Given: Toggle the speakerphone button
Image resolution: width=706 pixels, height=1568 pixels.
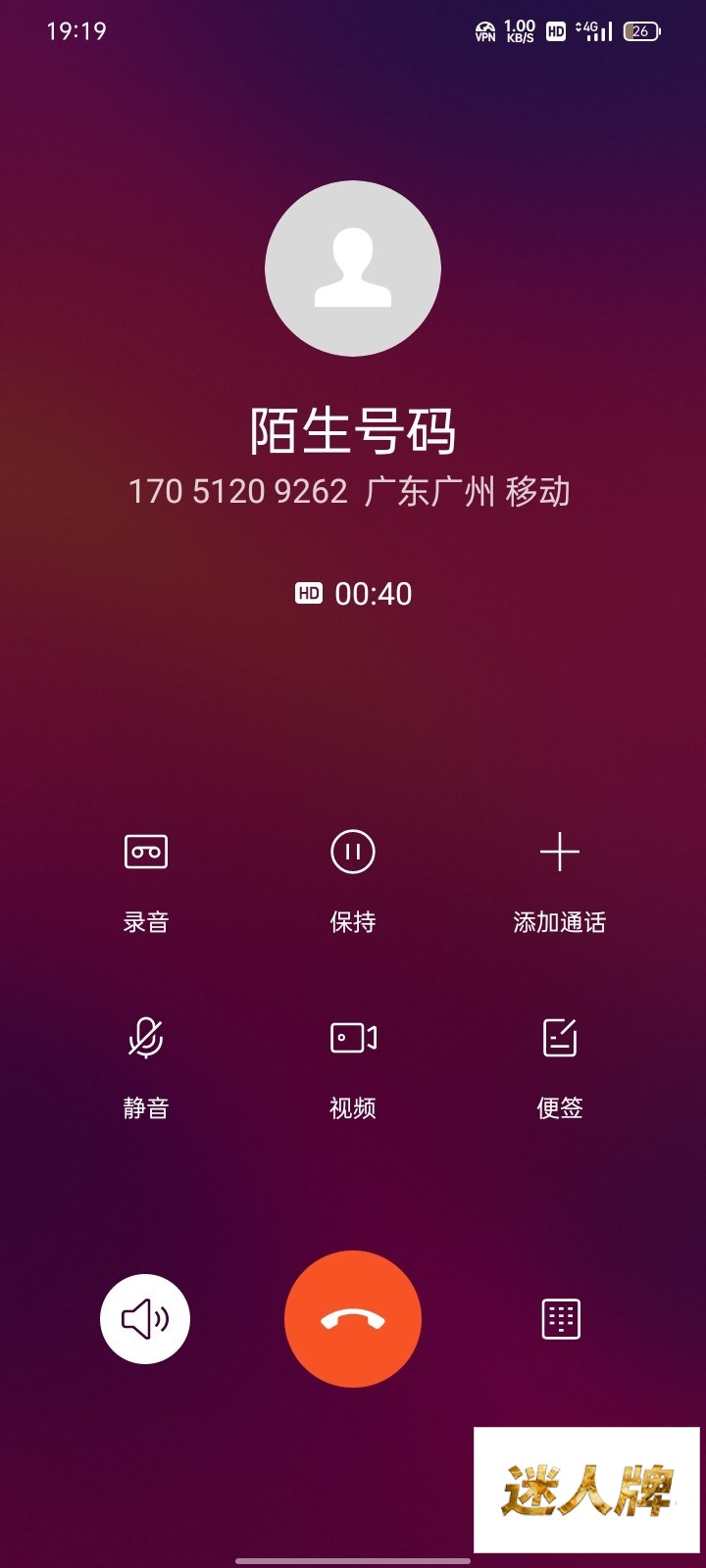Looking at the screenshot, I should [x=145, y=1319].
